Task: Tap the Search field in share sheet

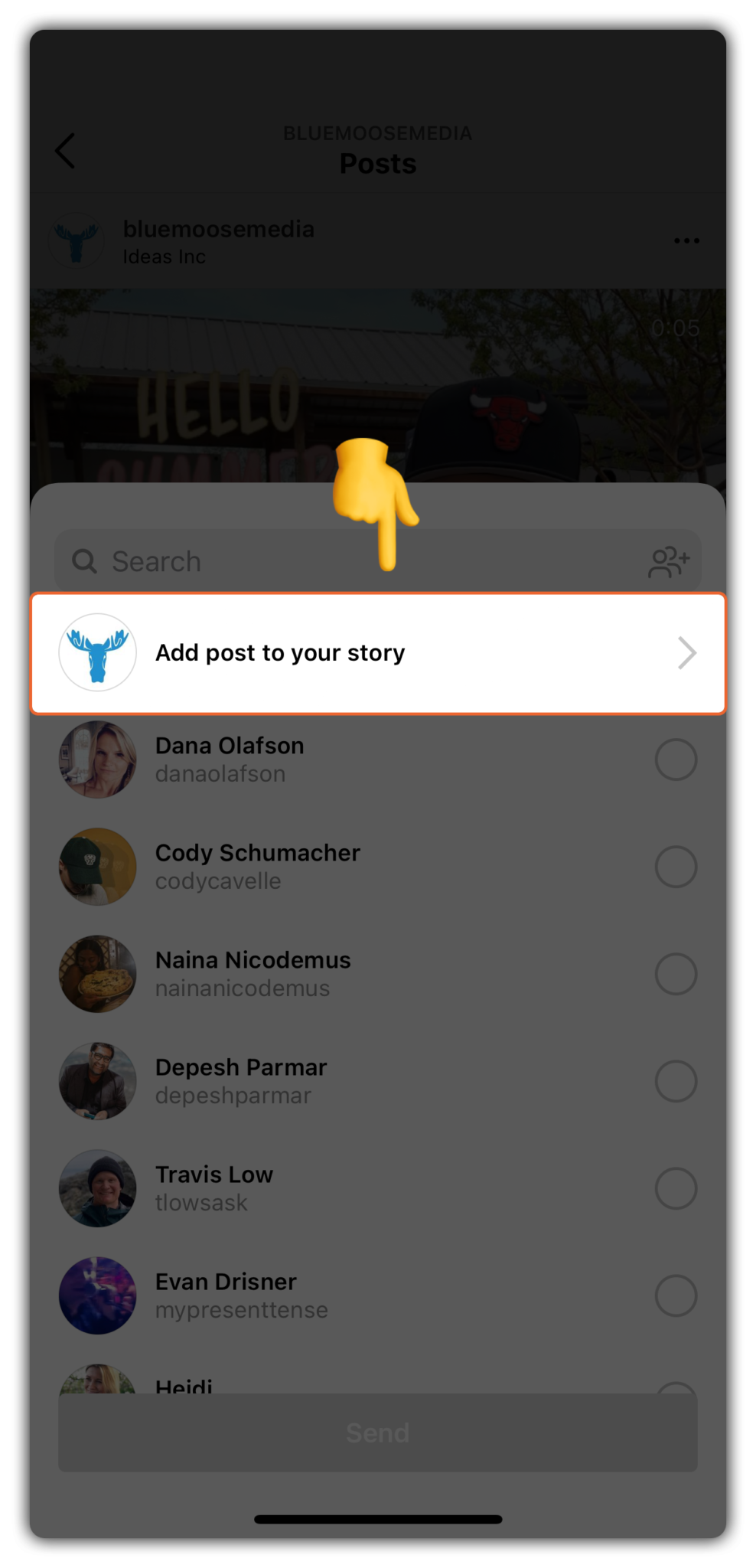Action: [x=378, y=561]
